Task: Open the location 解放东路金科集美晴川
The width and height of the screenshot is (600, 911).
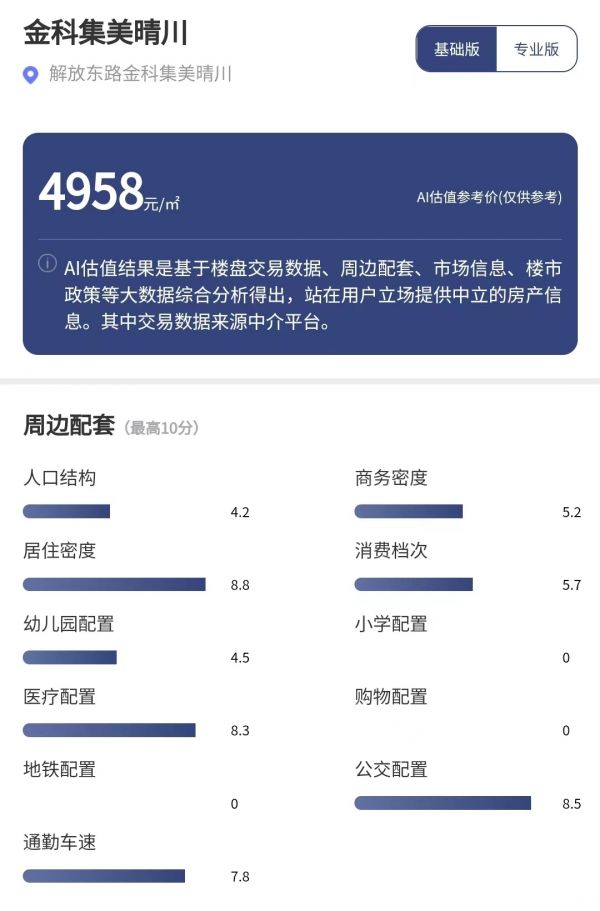Action: click(x=139, y=74)
